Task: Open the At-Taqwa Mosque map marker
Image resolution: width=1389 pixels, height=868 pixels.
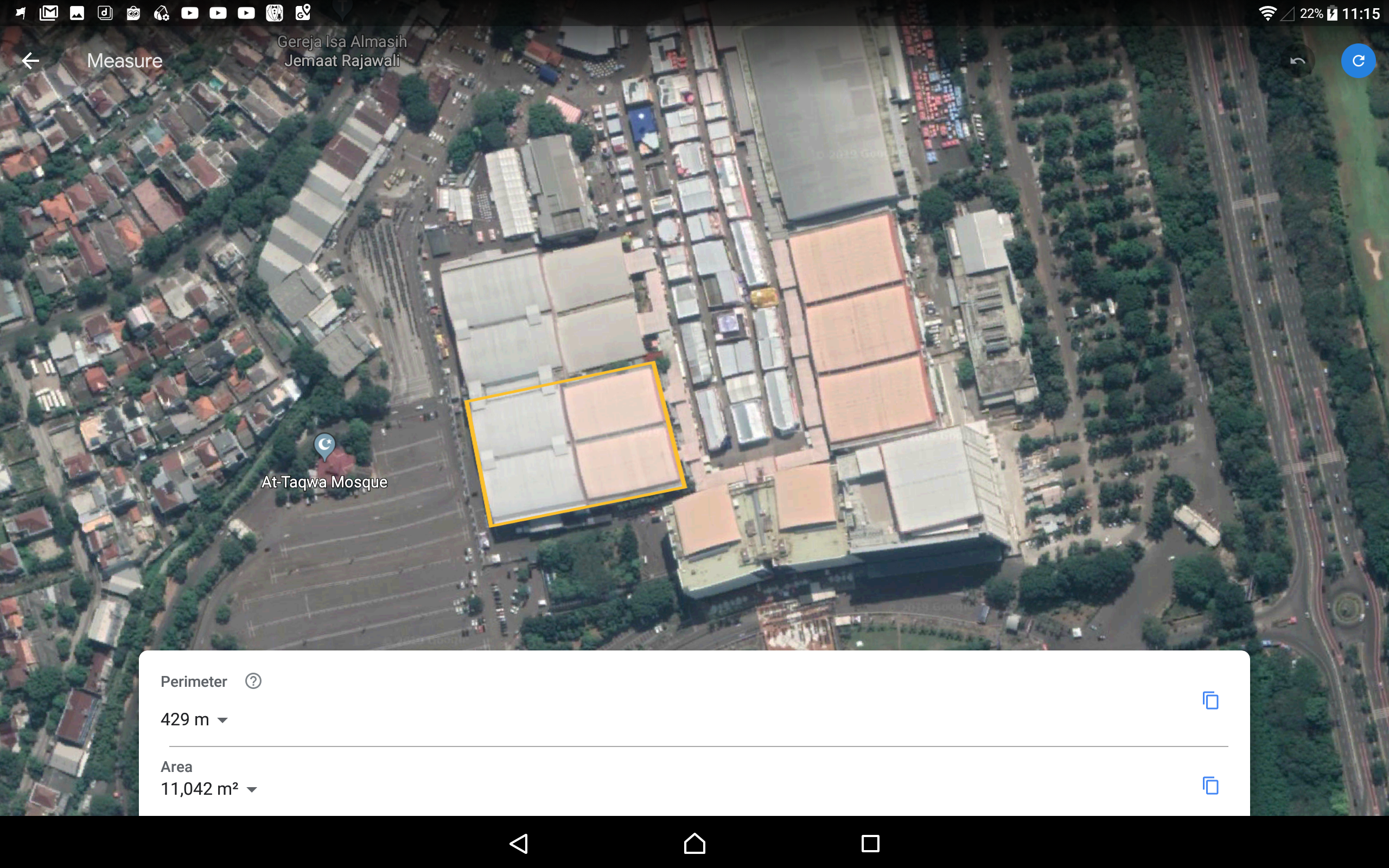Action: [x=324, y=446]
